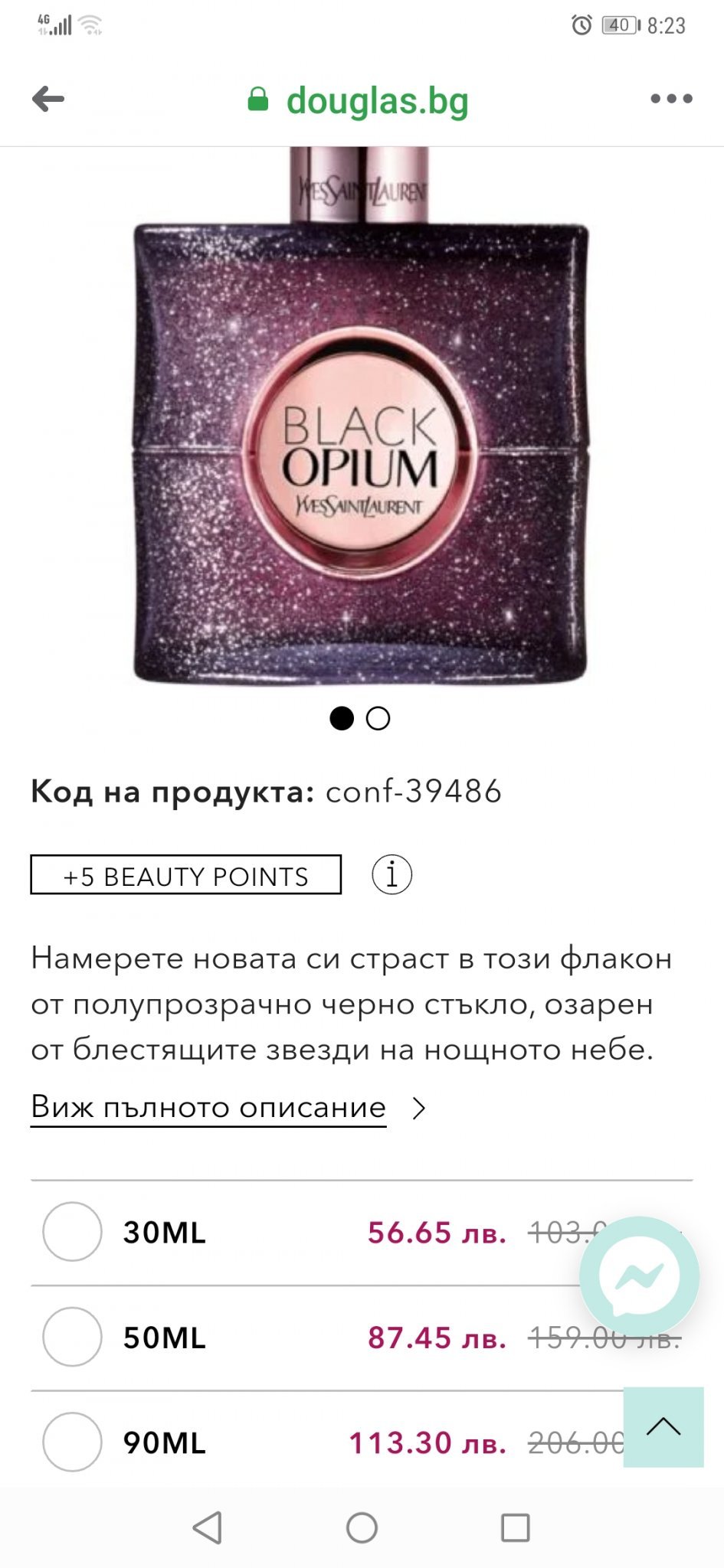This screenshot has width=724, height=1568.
Task: Show the second product image dot
Action: (378, 718)
